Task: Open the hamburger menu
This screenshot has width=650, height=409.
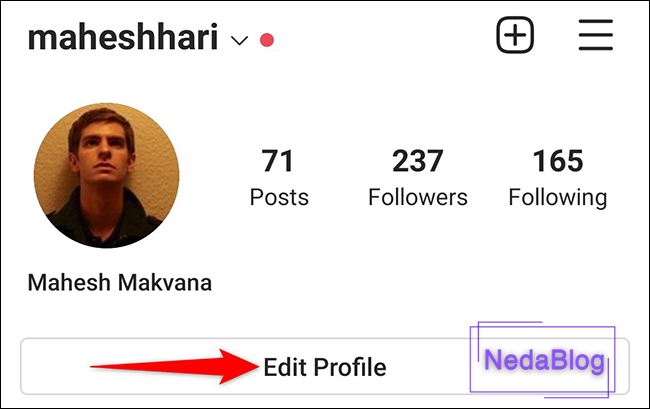Action: (595, 36)
